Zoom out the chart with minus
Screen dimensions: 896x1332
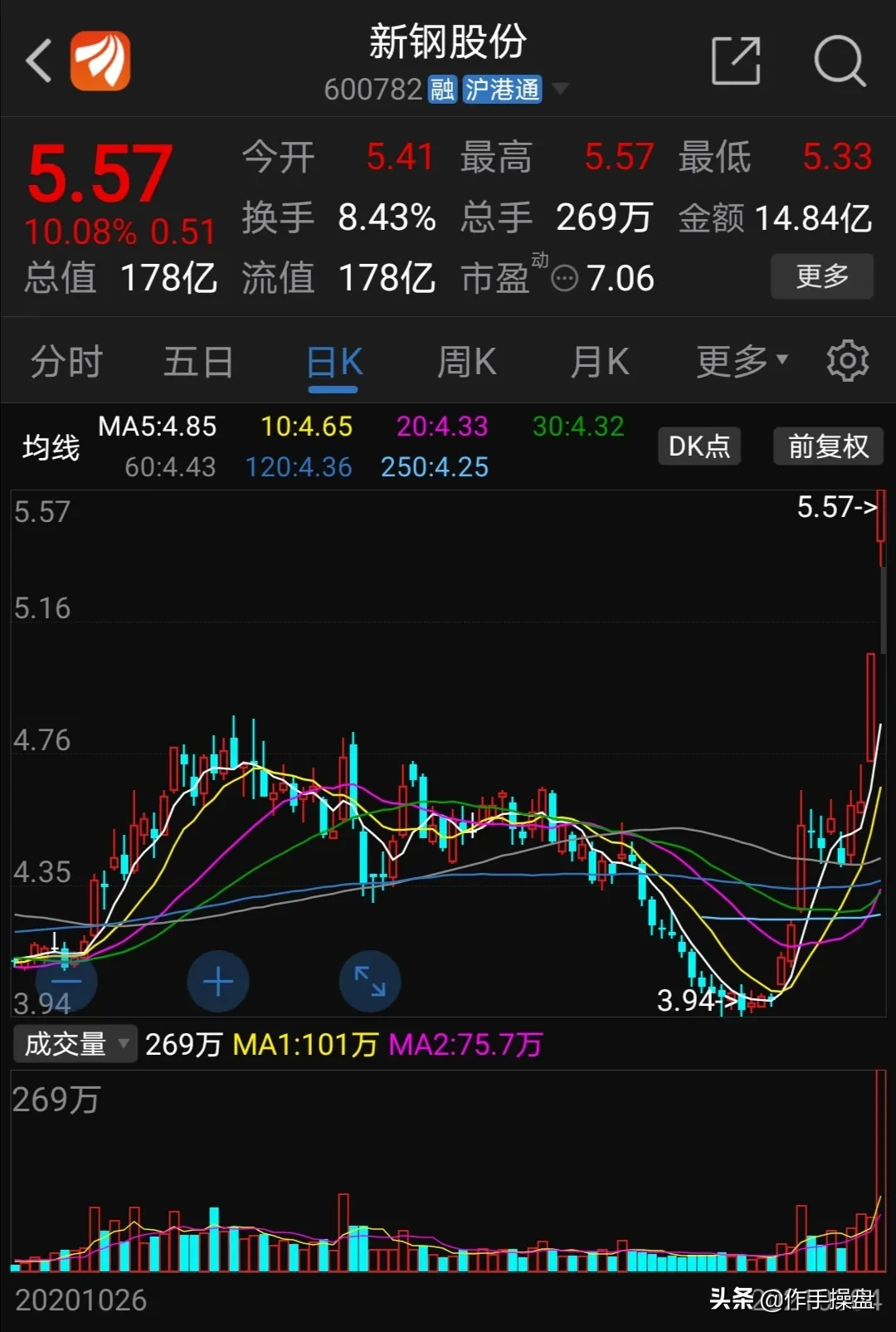point(66,982)
